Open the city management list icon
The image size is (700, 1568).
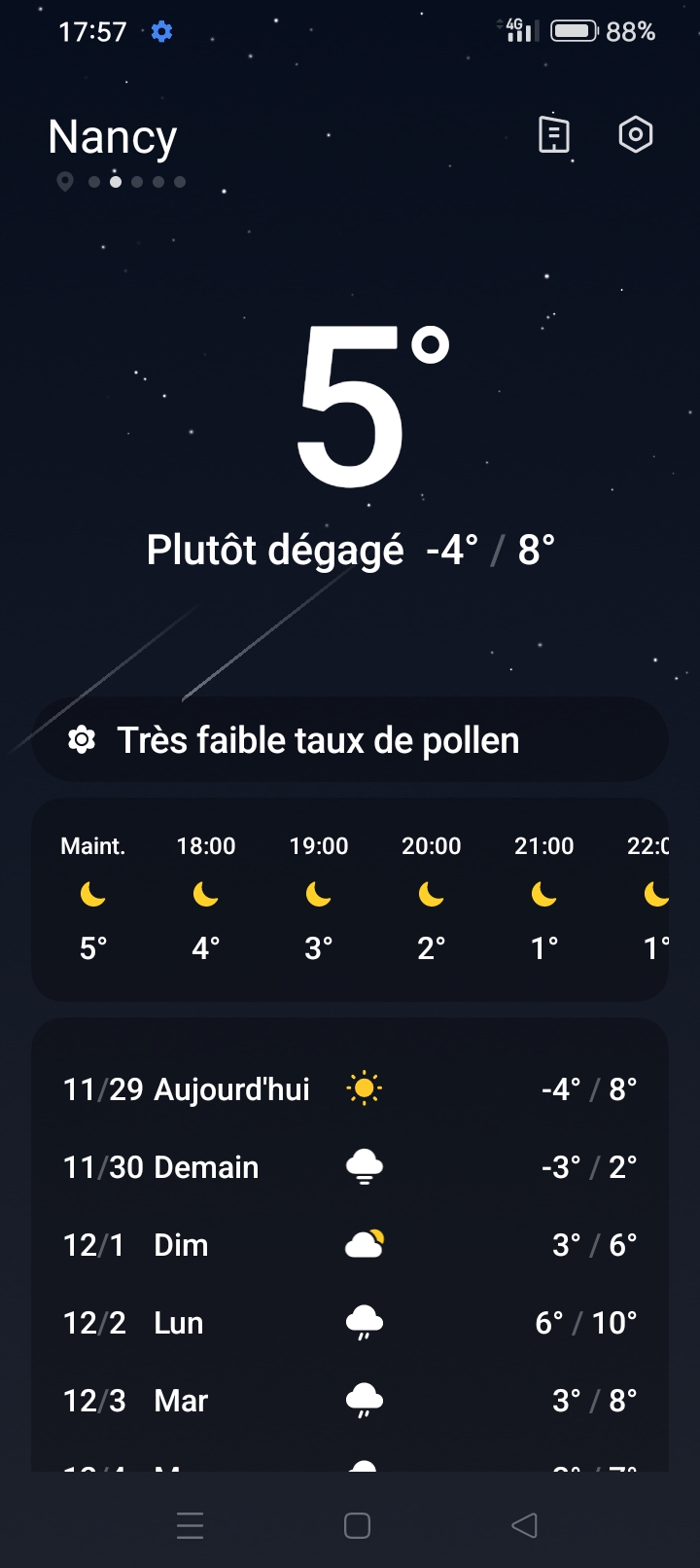pyautogui.click(x=554, y=134)
